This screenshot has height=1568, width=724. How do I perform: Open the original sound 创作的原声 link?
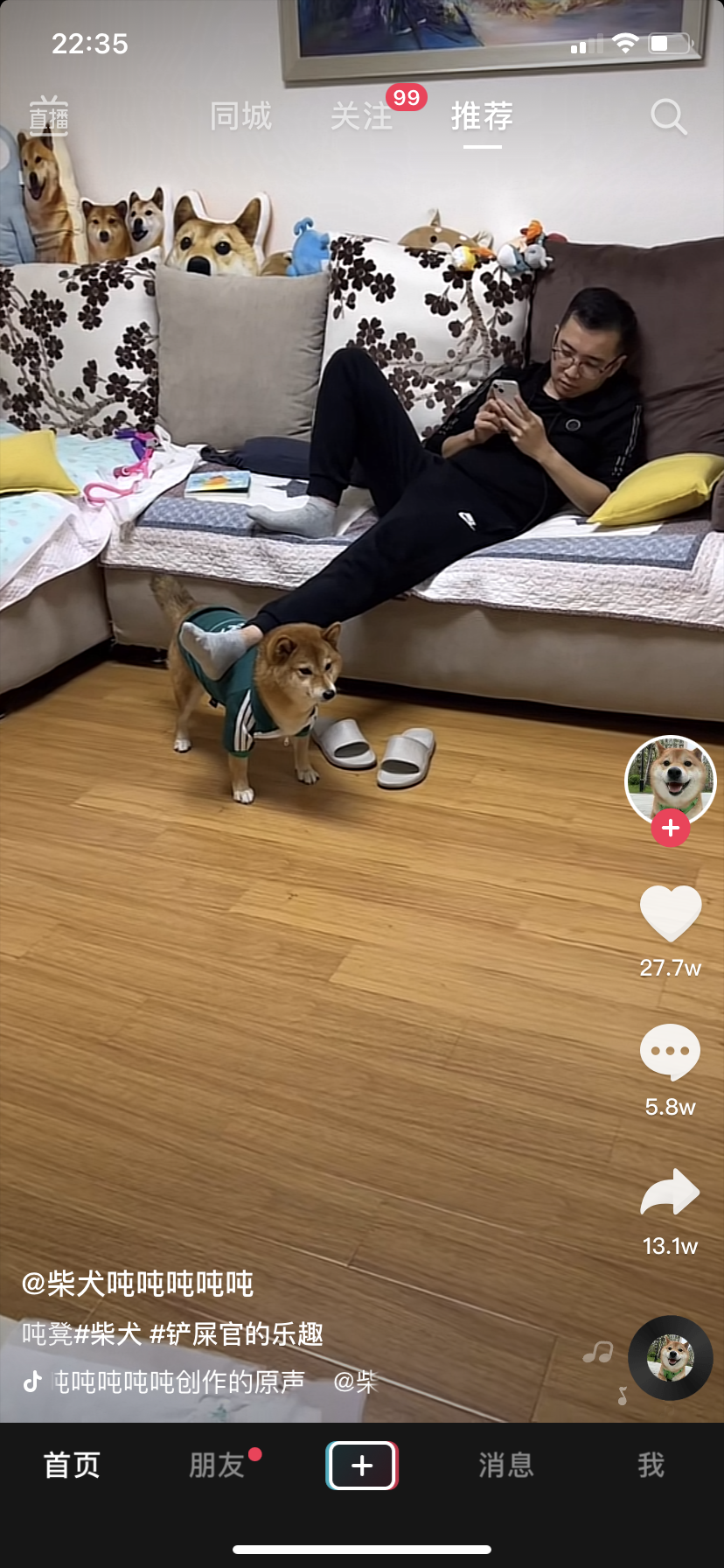[178, 1382]
